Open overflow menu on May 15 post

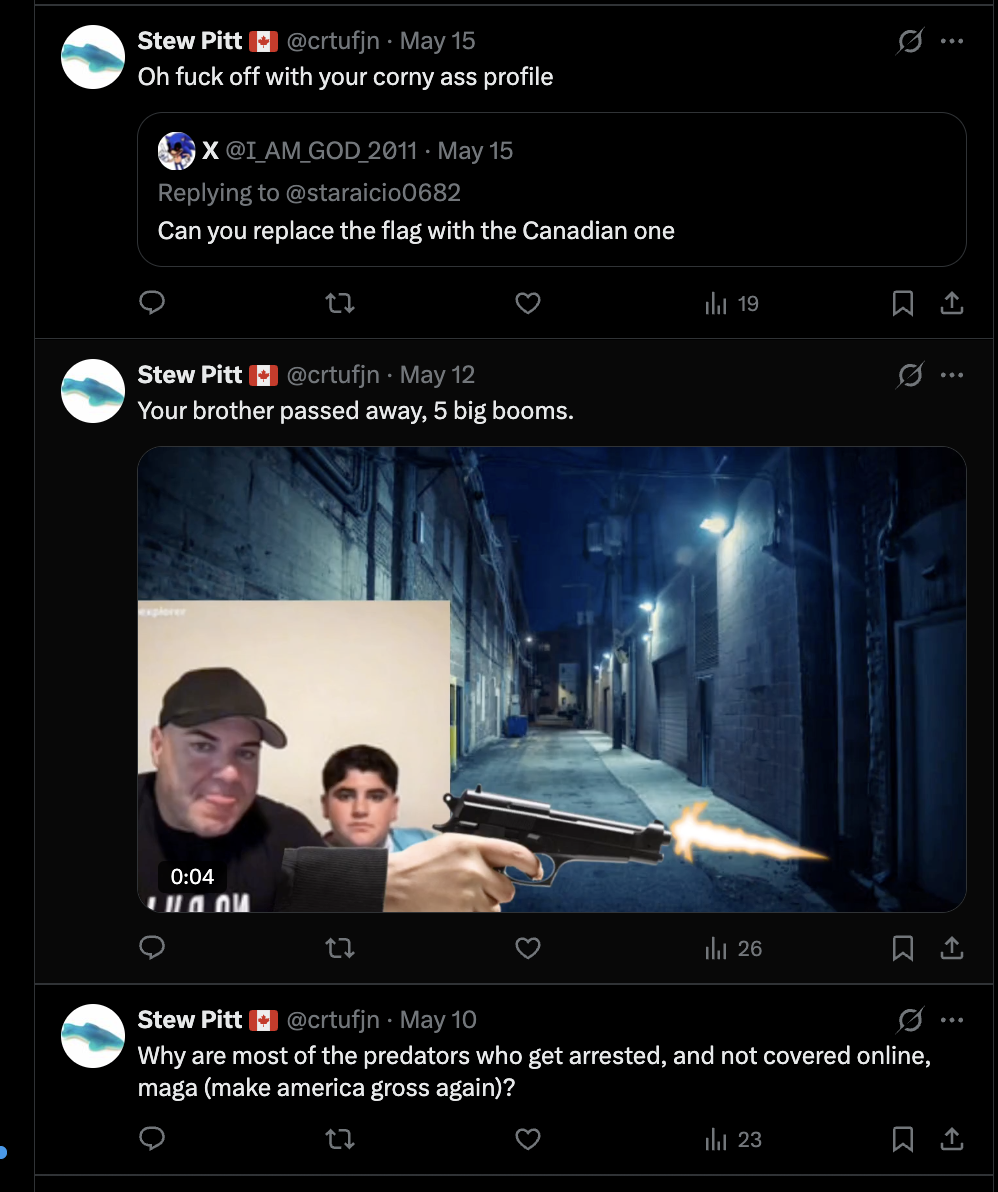952,41
